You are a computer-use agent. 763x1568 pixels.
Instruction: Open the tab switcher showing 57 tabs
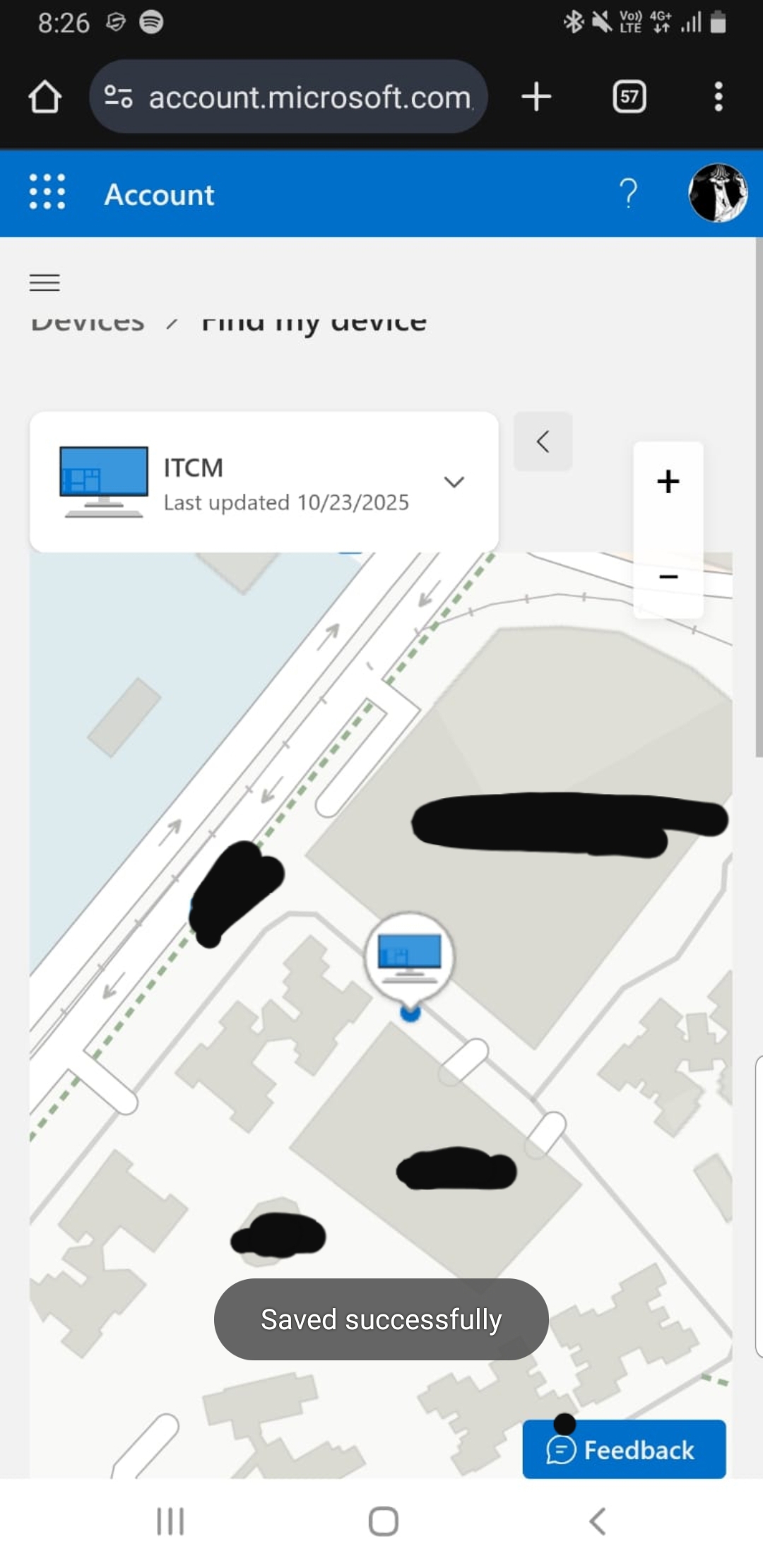point(629,97)
